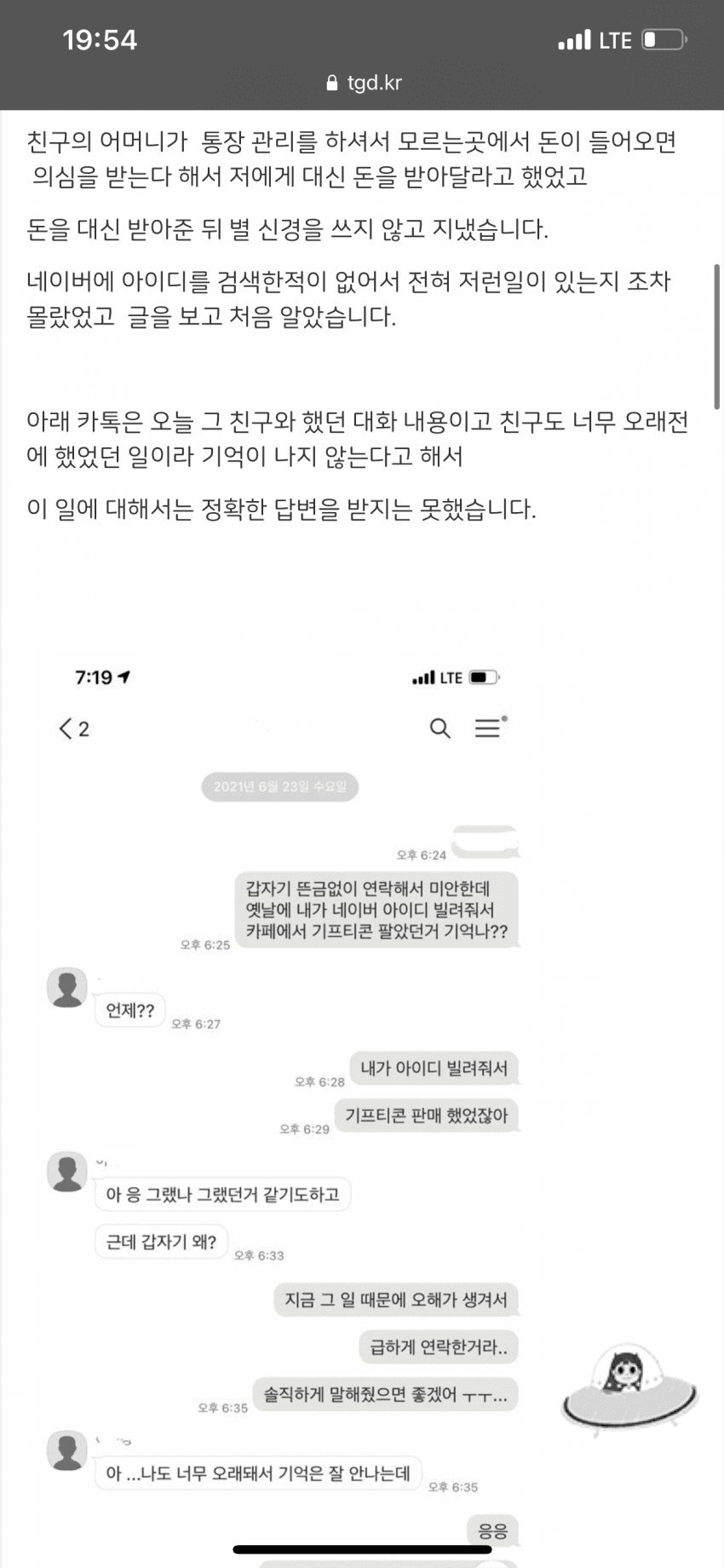Tap the tgd.kr address bar
This screenshot has width=724, height=1568.
(x=364, y=83)
